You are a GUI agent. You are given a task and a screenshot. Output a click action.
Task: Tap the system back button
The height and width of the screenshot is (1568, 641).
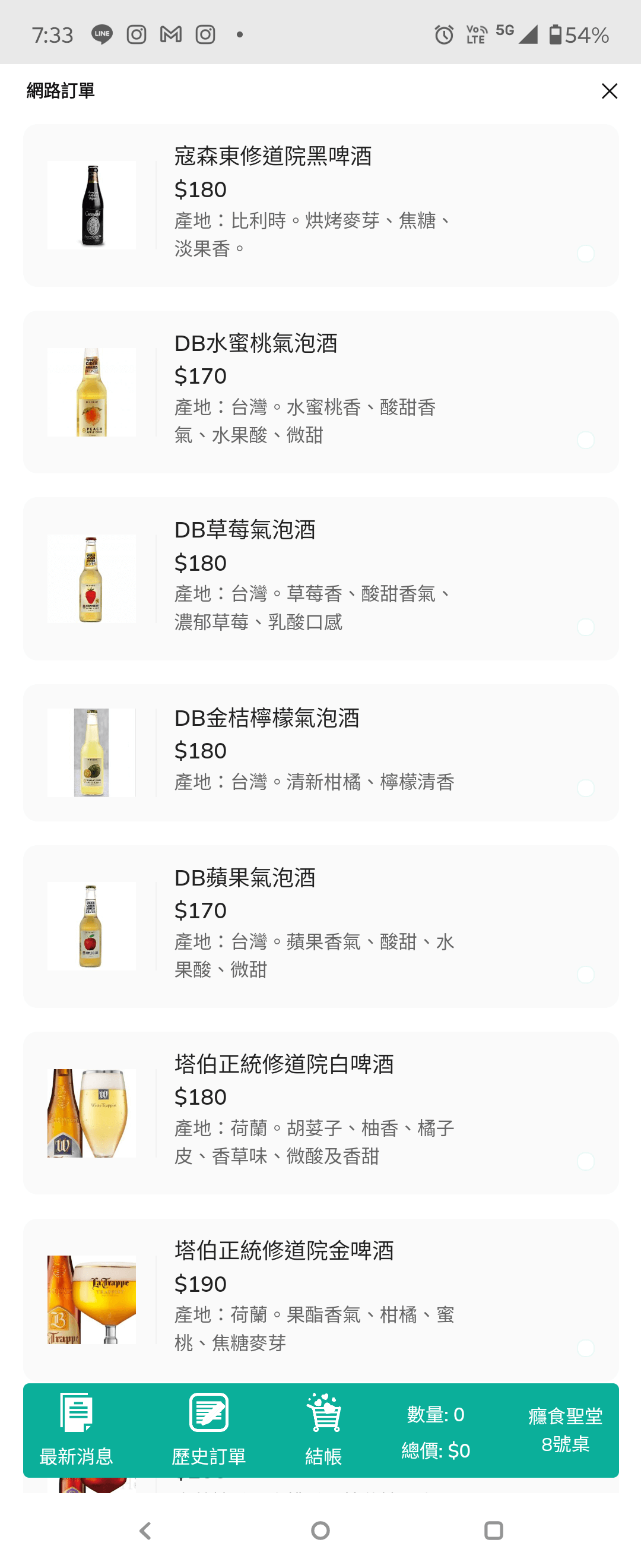(x=145, y=1530)
